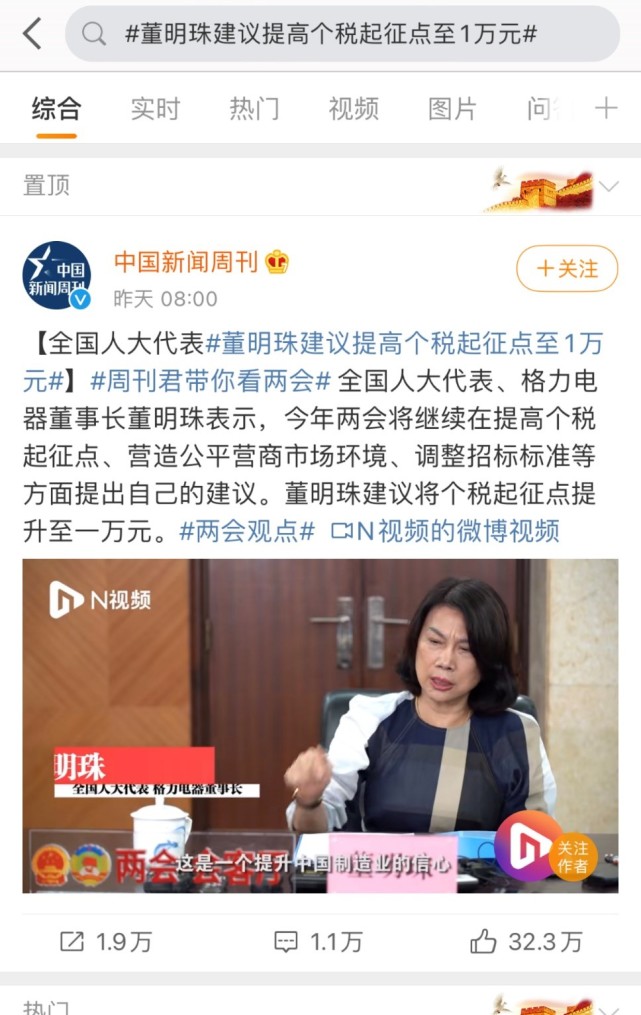Switch to the 图片 tab
The height and width of the screenshot is (1015, 641).
coord(452,108)
